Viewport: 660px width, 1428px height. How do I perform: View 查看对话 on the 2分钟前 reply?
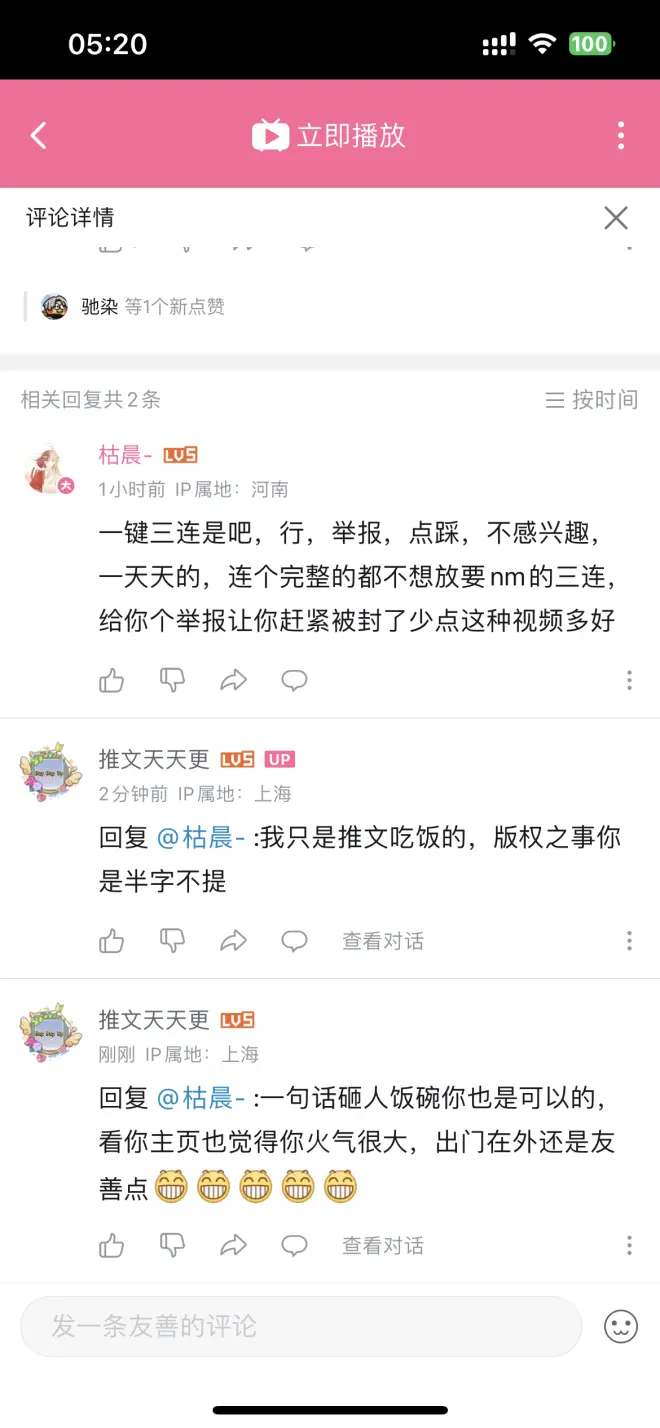click(383, 941)
